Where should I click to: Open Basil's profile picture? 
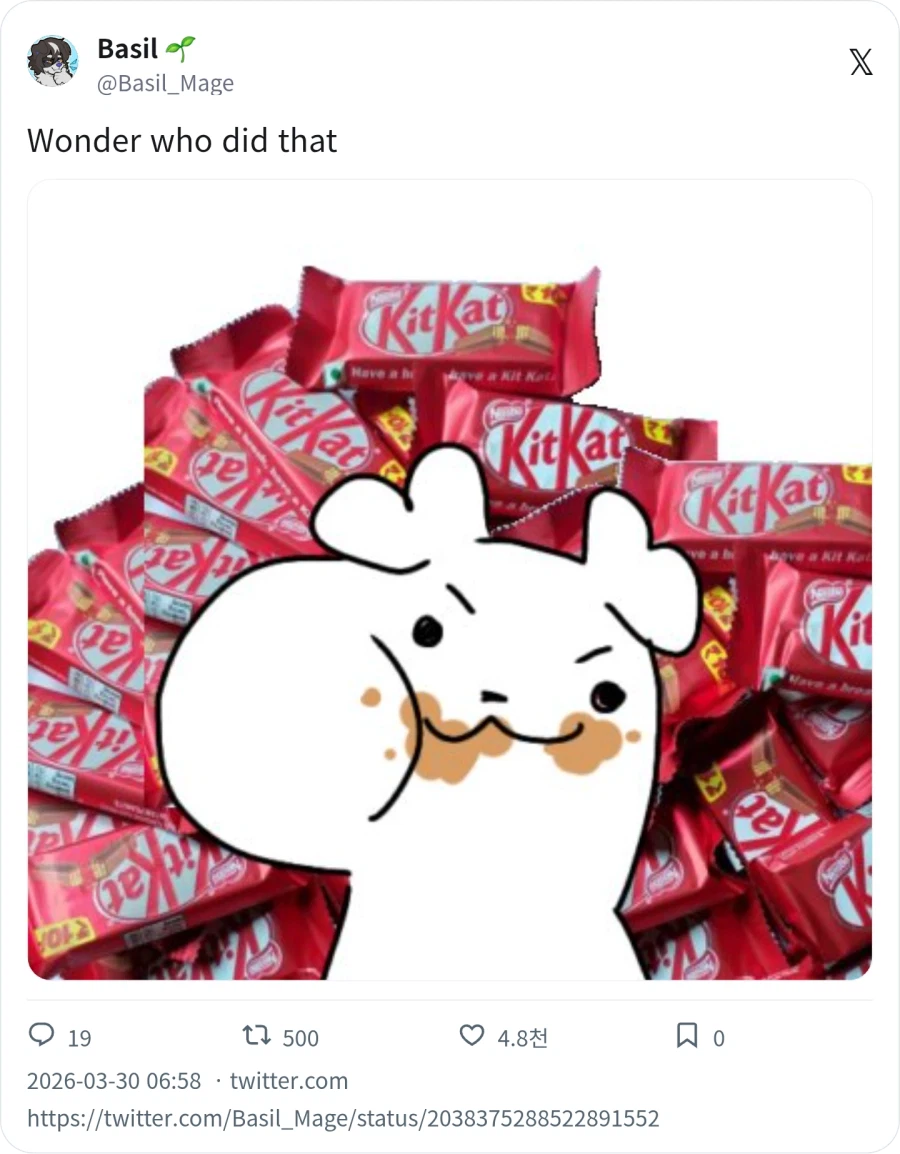click(x=52, y=62)
